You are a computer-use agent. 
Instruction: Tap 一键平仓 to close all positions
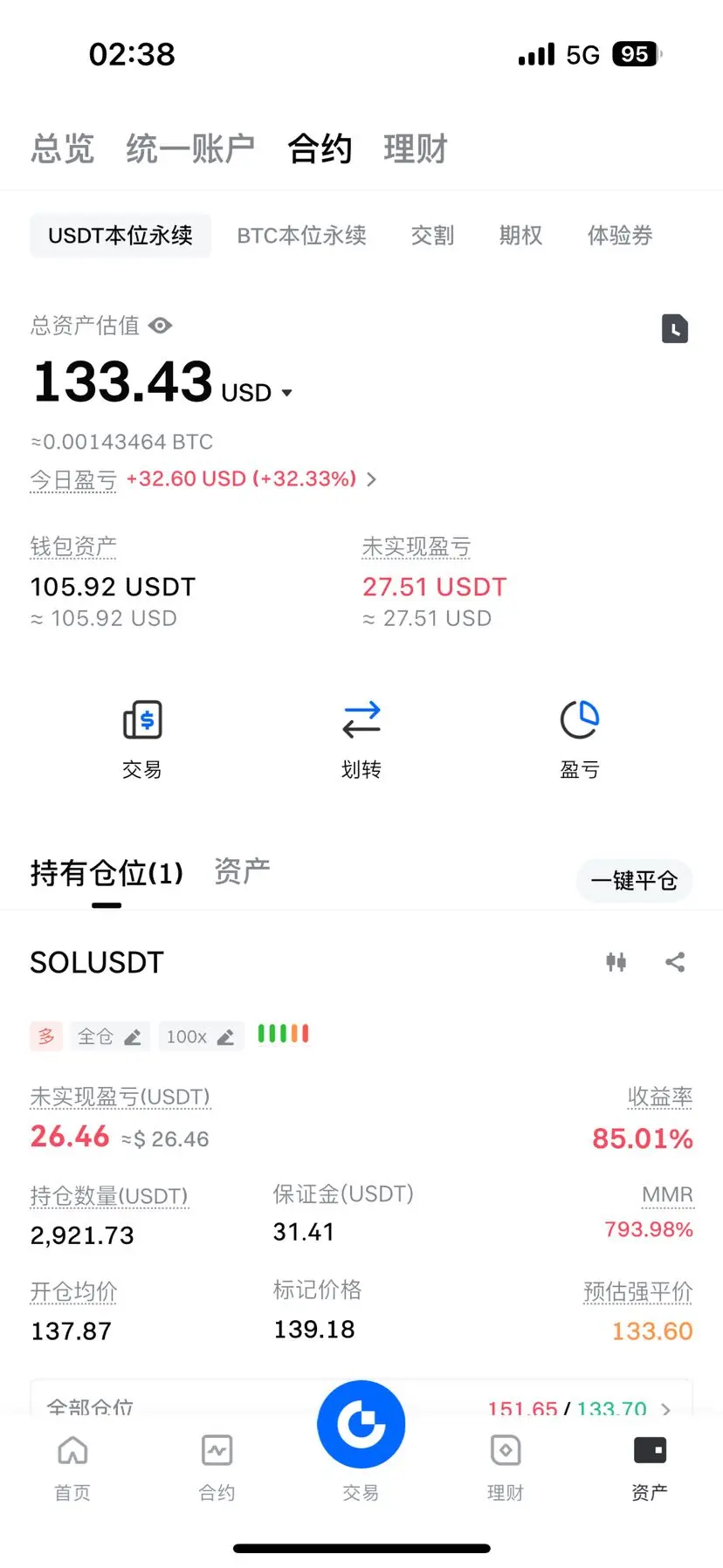[635, 880]
